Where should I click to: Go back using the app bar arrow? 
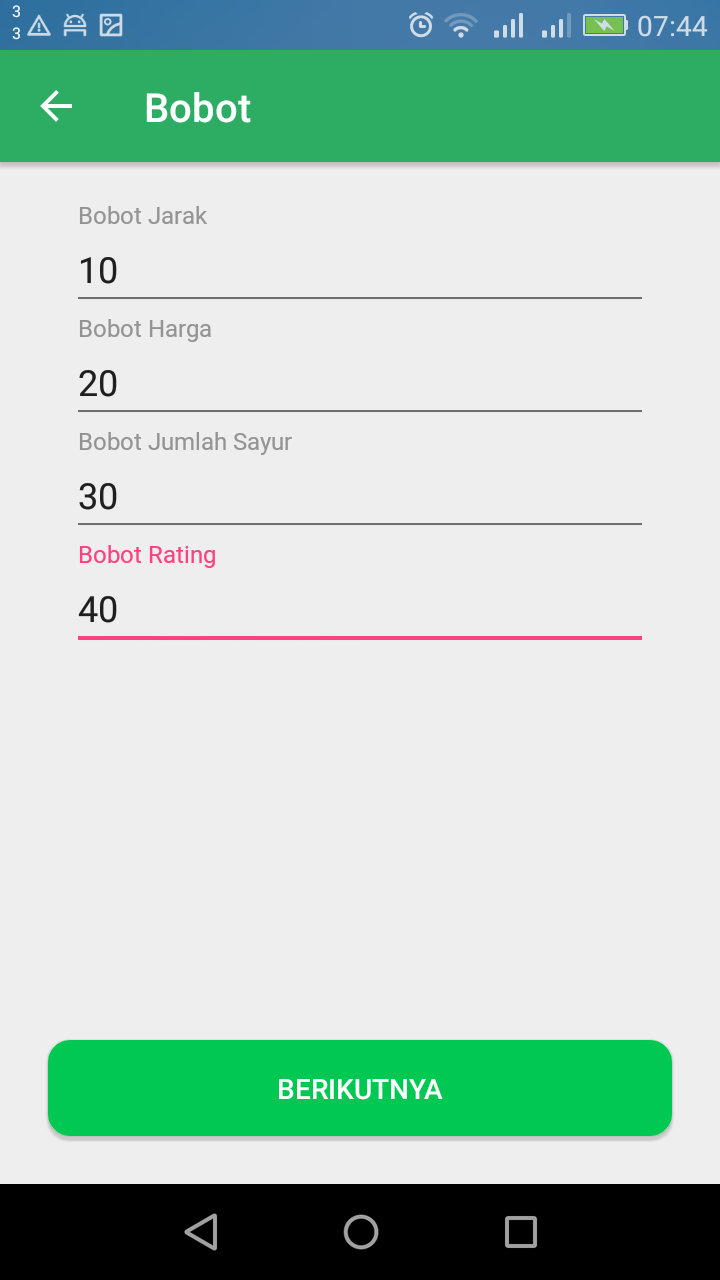tap(56, 107)
